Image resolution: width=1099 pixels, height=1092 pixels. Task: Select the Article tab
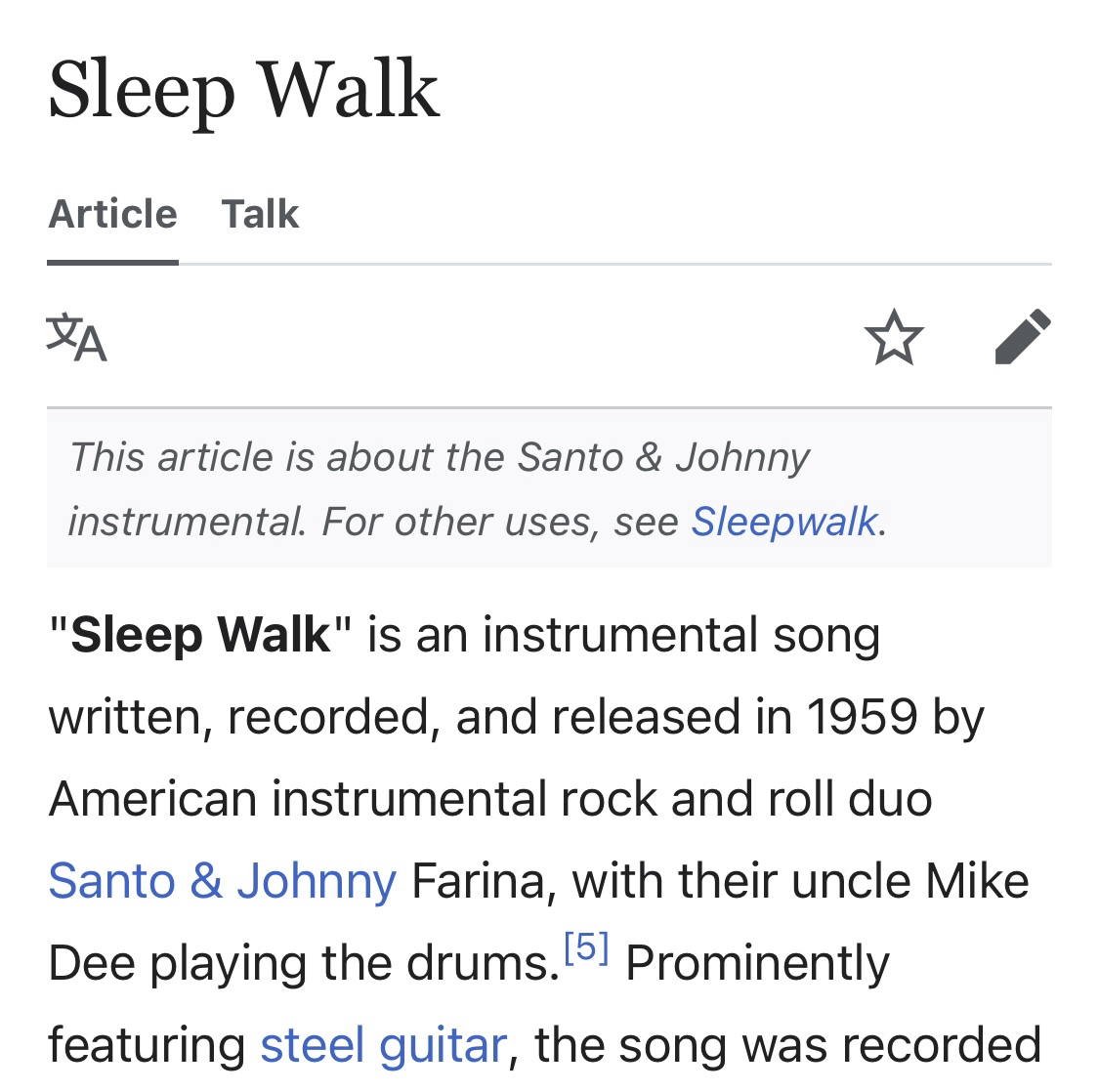pos(113,214)
